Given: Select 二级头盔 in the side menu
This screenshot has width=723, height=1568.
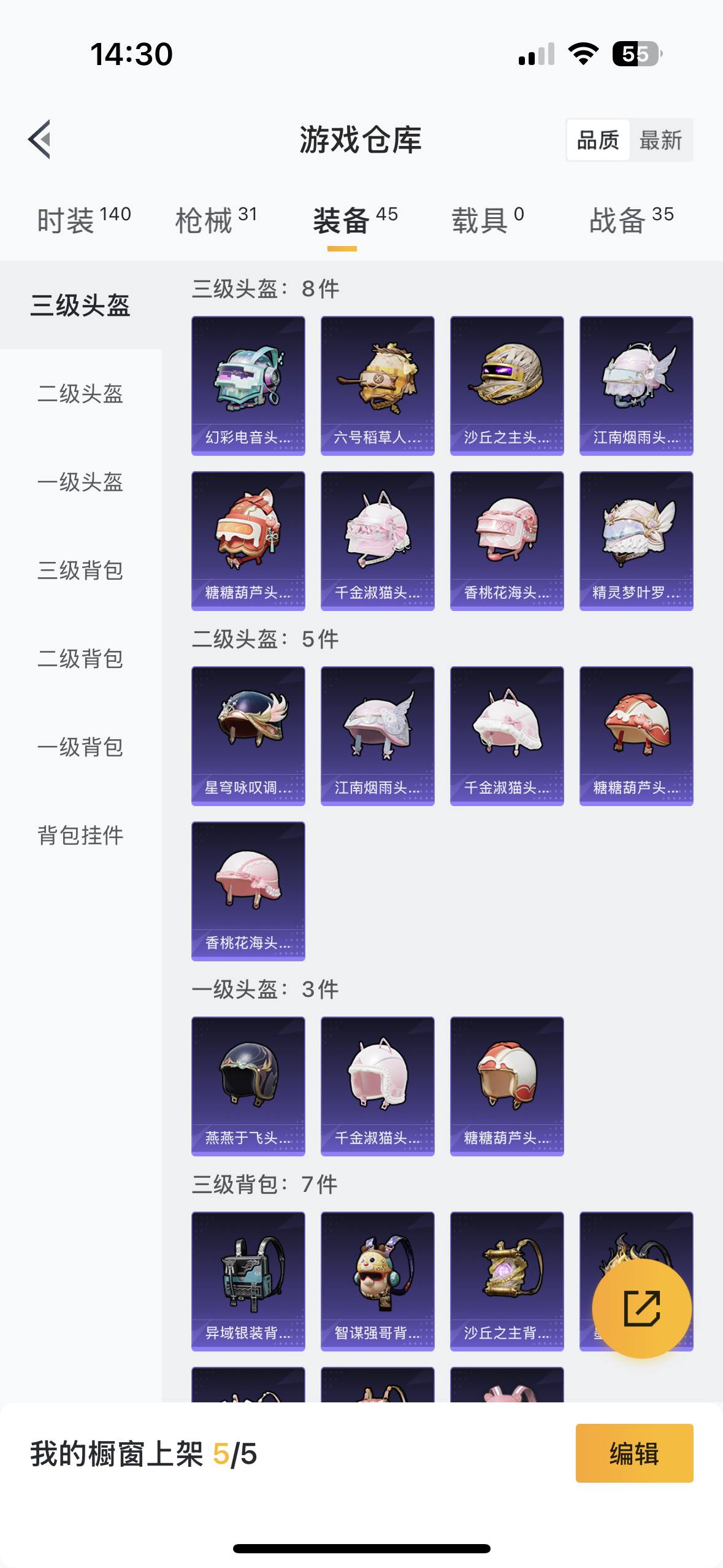Looking at the screenshot, I should point(80,394).
